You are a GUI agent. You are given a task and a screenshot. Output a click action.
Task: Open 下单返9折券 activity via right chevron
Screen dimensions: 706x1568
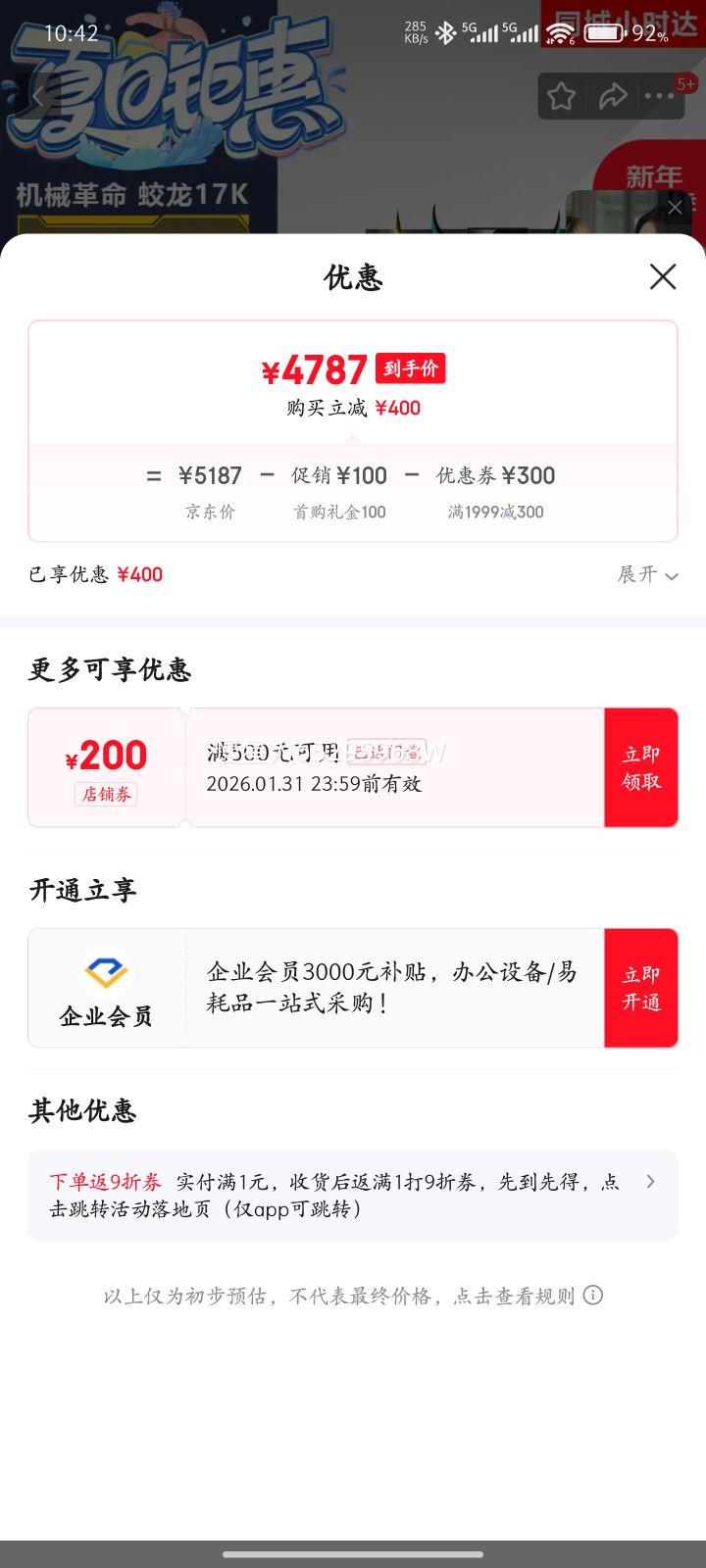point(650,1182)
